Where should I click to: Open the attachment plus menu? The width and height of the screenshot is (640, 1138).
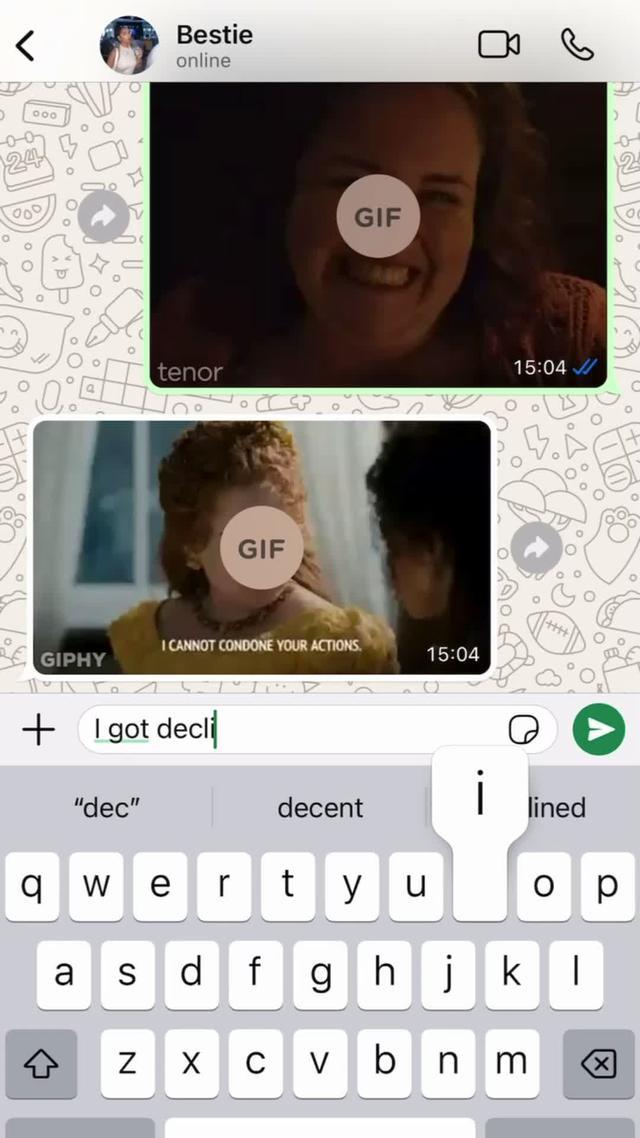click(x=38, y=730)
